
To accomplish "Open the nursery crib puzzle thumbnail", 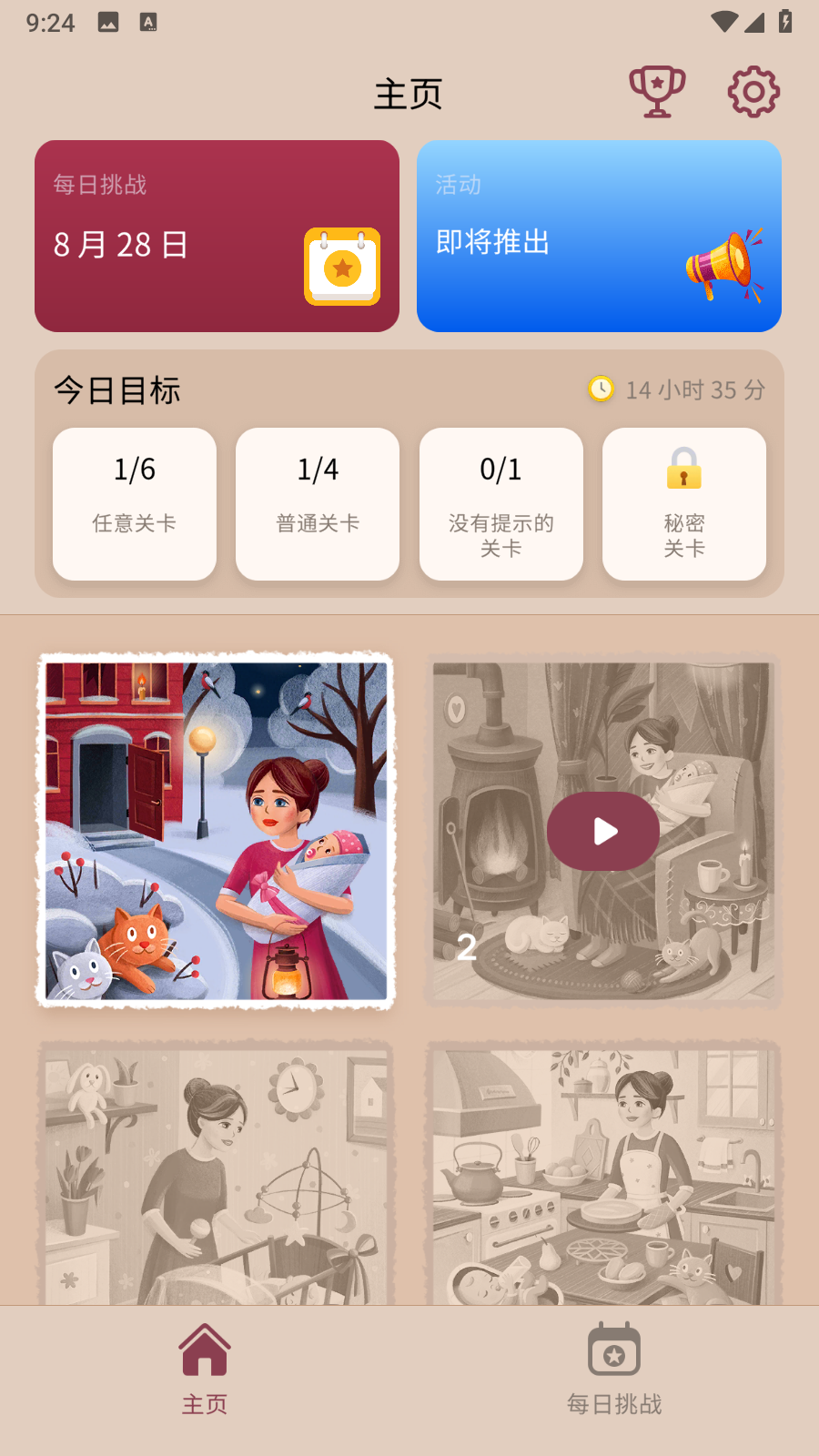I will [217, 1174].
